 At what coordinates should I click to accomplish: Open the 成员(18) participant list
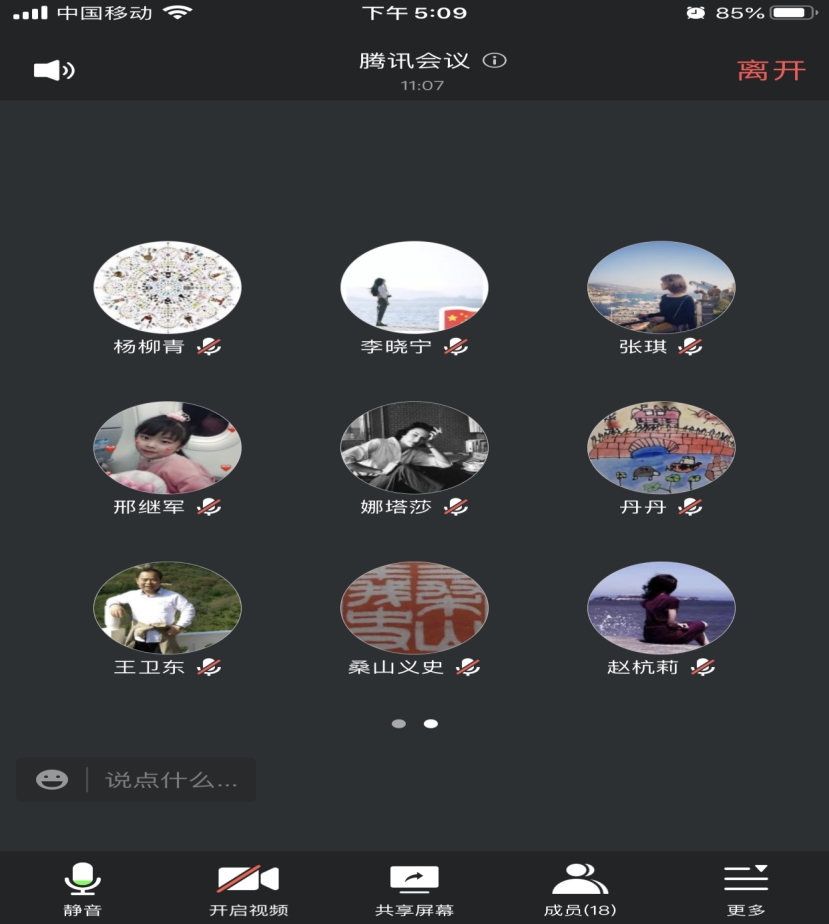point(580,887)
